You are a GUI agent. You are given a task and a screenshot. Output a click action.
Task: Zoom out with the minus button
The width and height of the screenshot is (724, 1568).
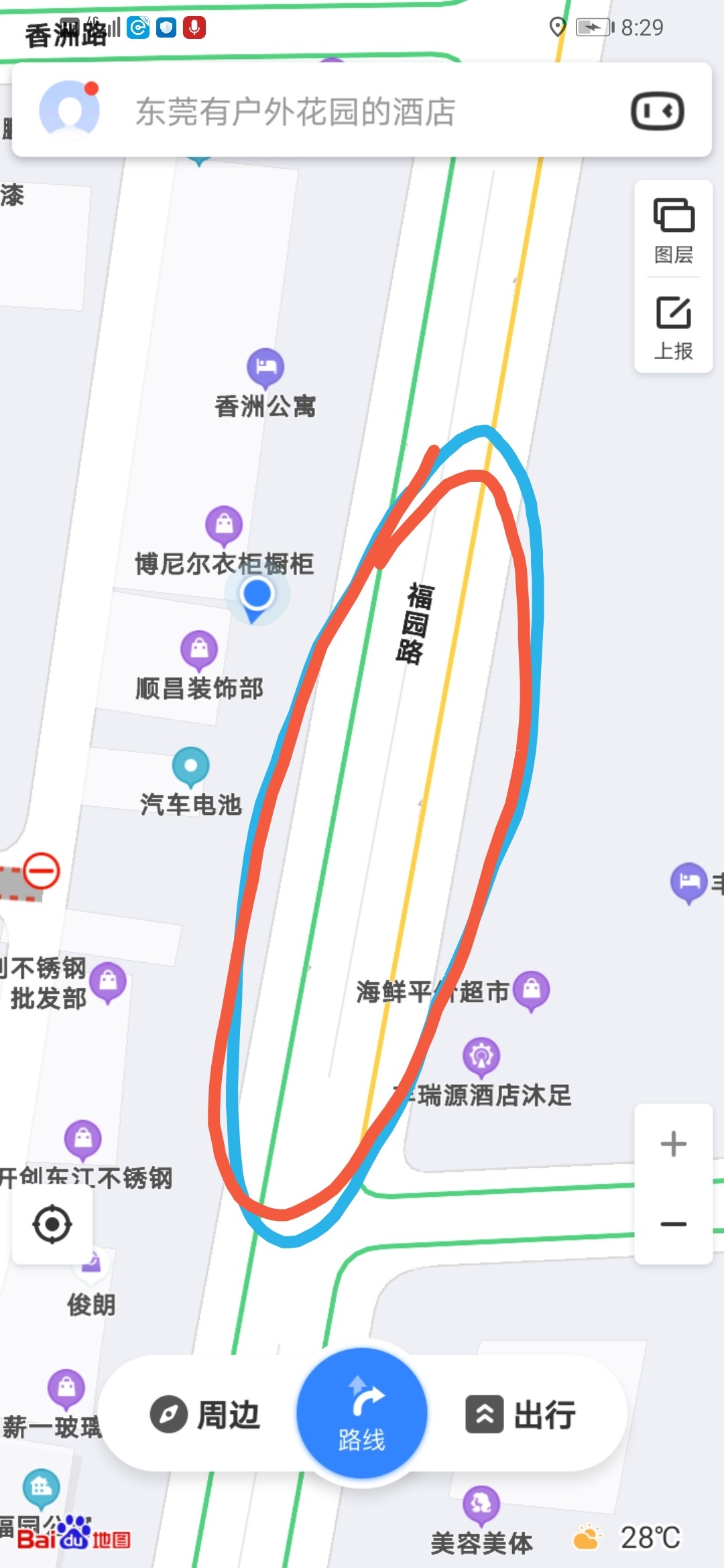click(x=673, y=1224)
